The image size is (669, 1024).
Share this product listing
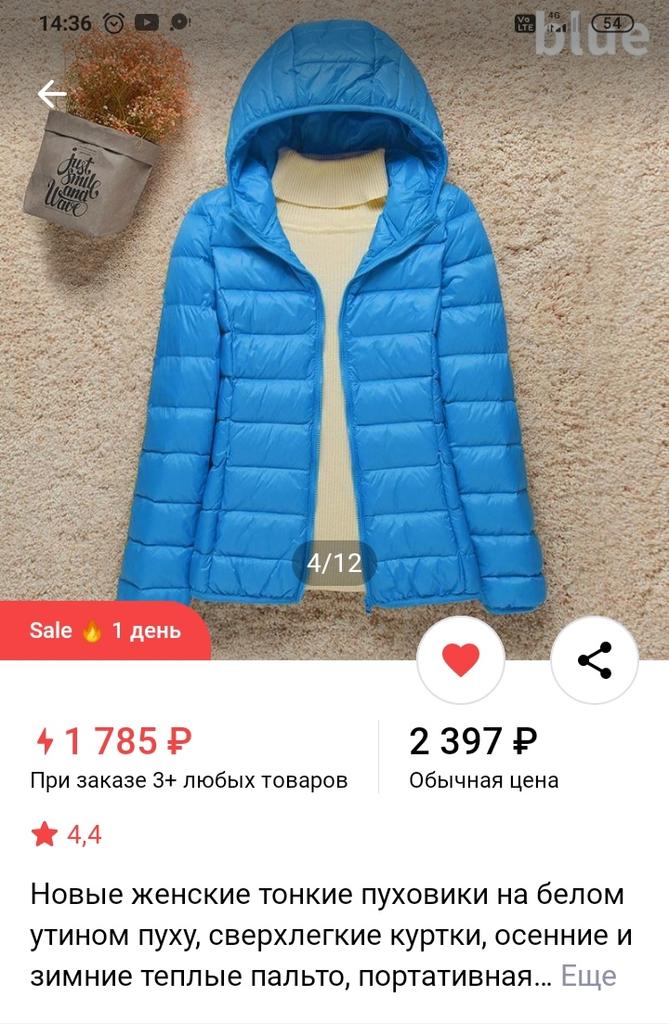[x=595, y=660]
